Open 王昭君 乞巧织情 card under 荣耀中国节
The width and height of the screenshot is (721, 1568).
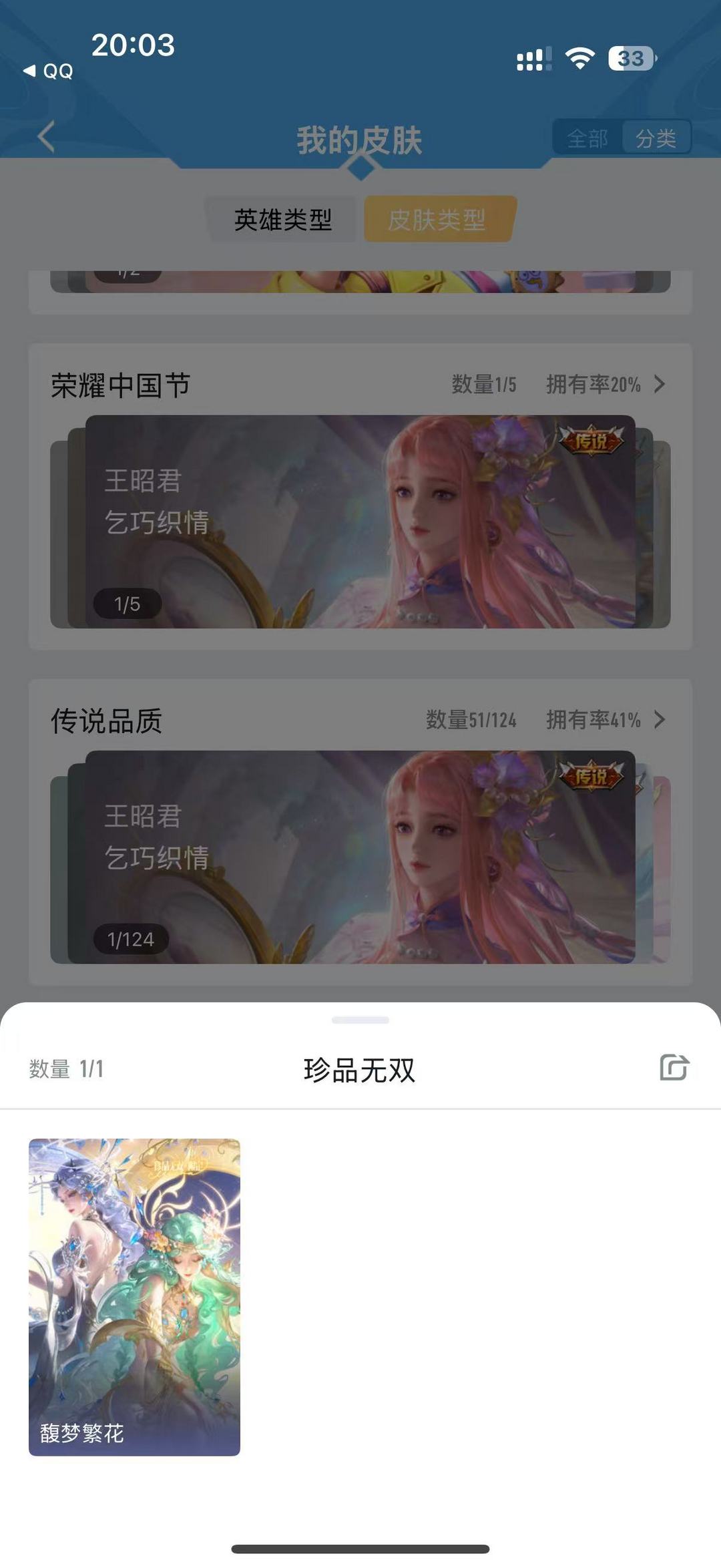click(x=360, y=522)
